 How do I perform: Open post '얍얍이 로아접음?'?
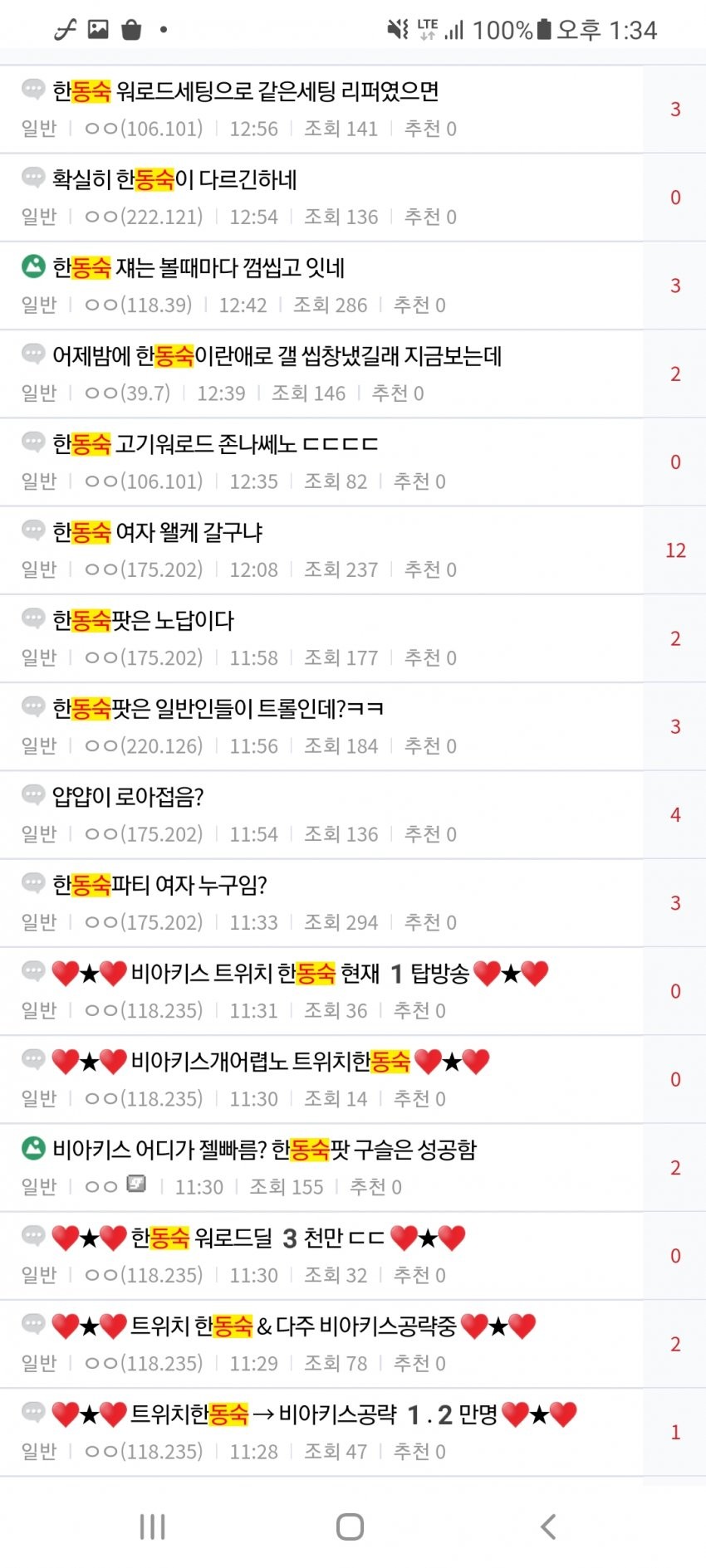click(128, 797)
